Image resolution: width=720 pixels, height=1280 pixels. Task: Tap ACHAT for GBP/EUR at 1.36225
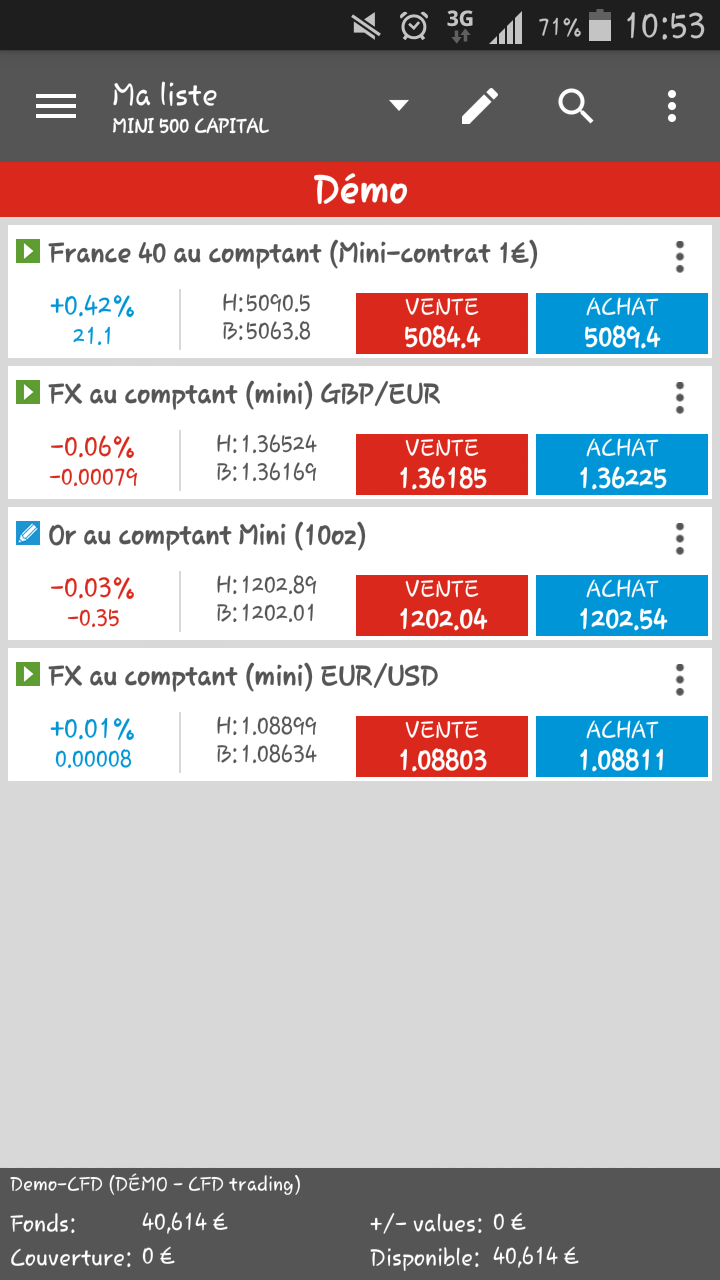tap(622, 464)
